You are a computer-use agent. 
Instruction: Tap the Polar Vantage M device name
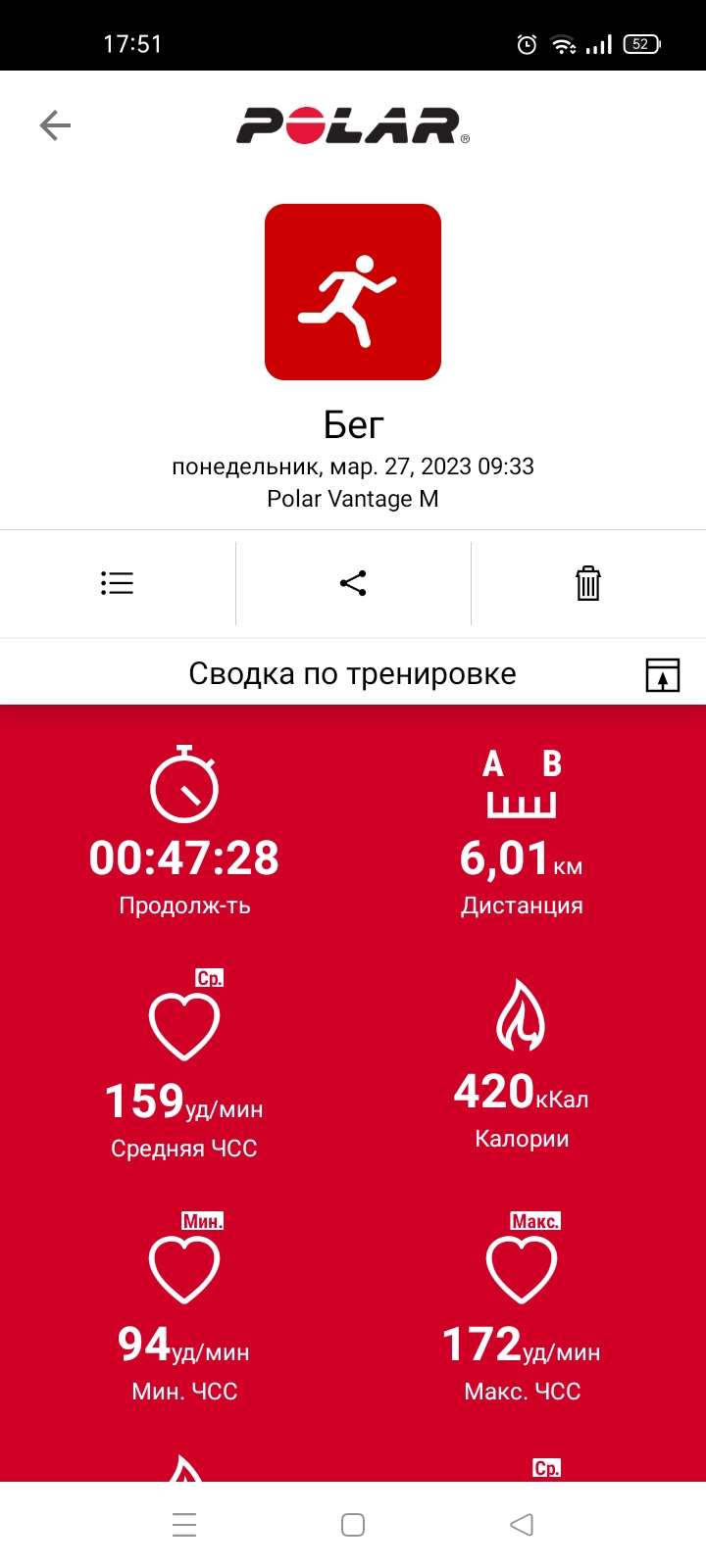[353, 498]
